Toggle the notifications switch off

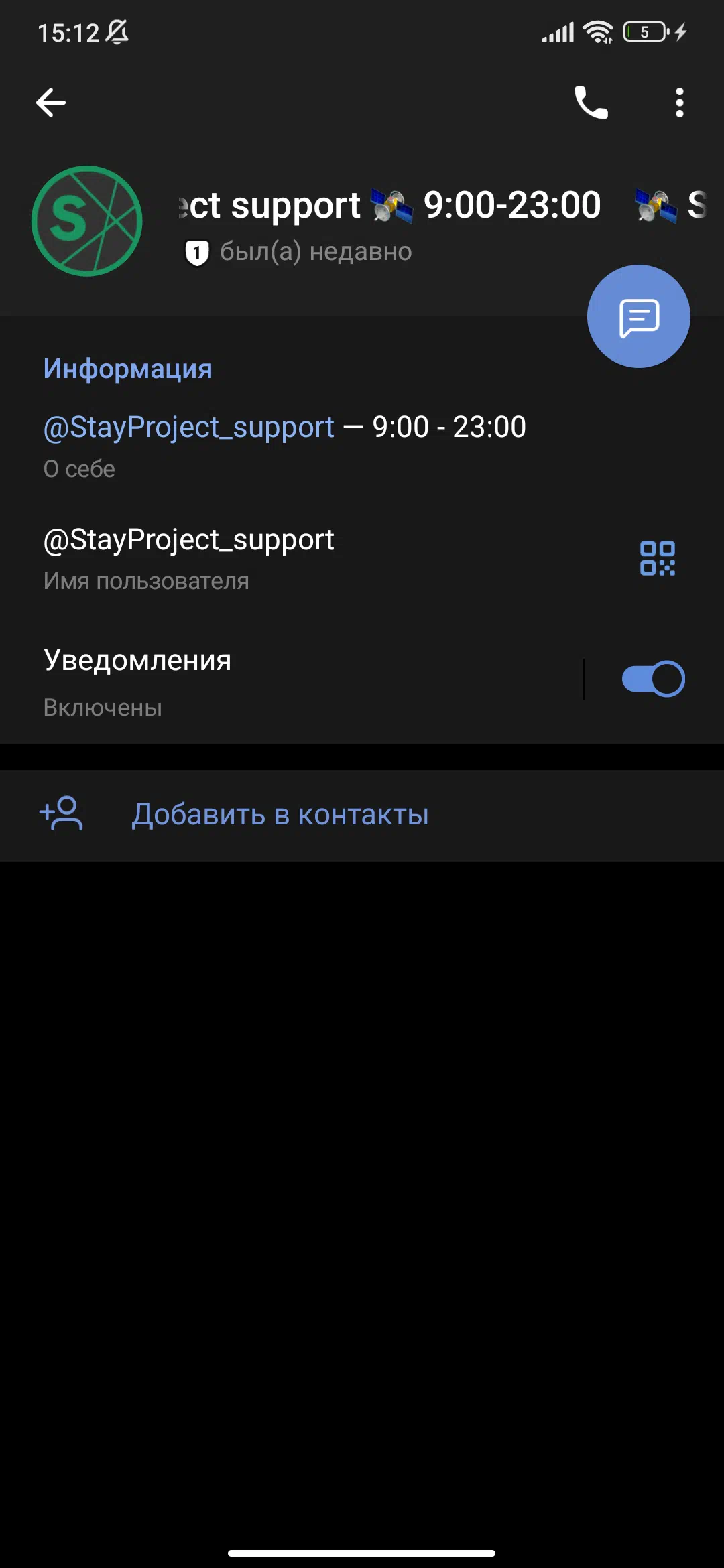pos(654,679)
